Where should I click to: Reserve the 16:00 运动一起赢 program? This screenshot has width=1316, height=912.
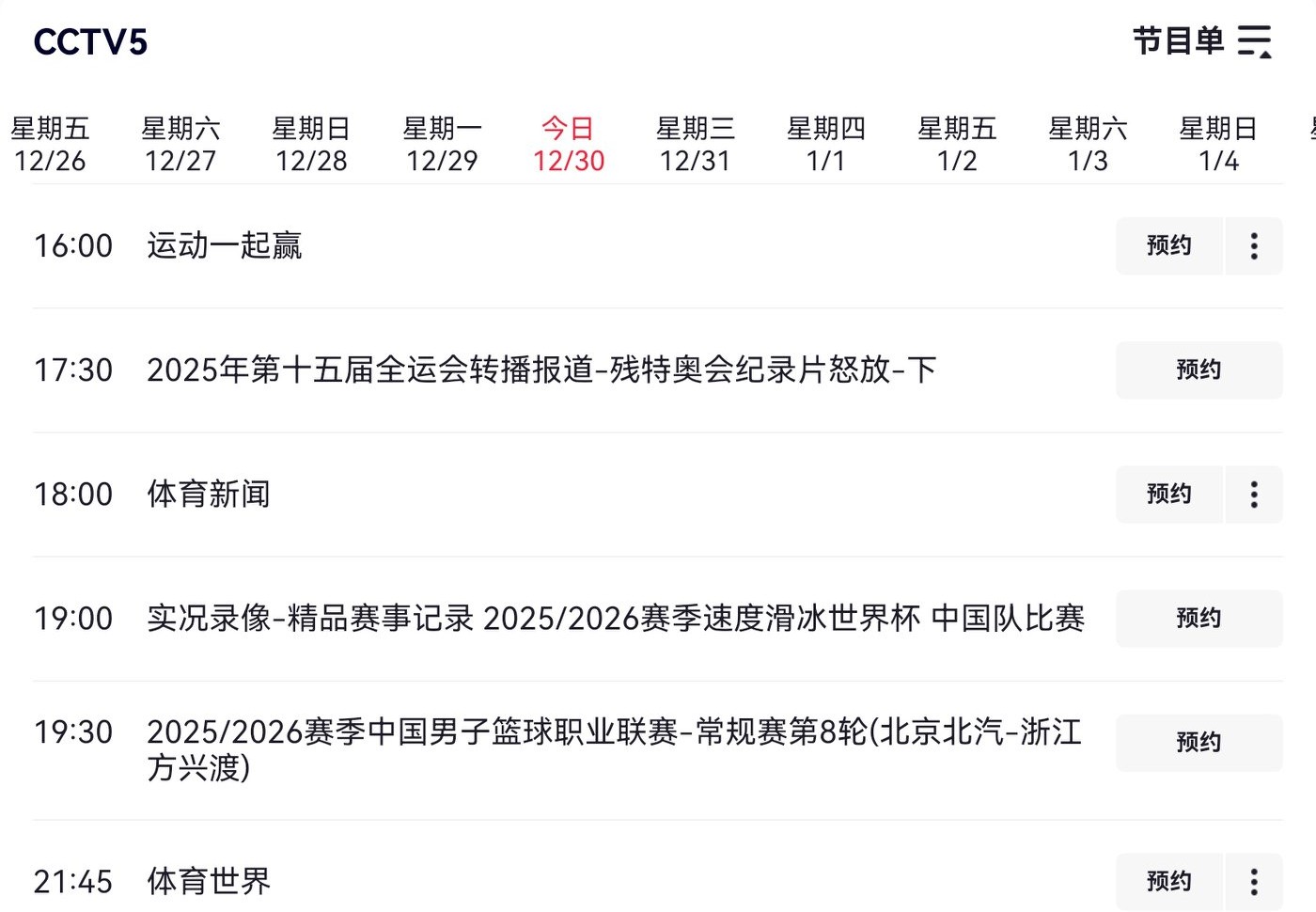1168,246
